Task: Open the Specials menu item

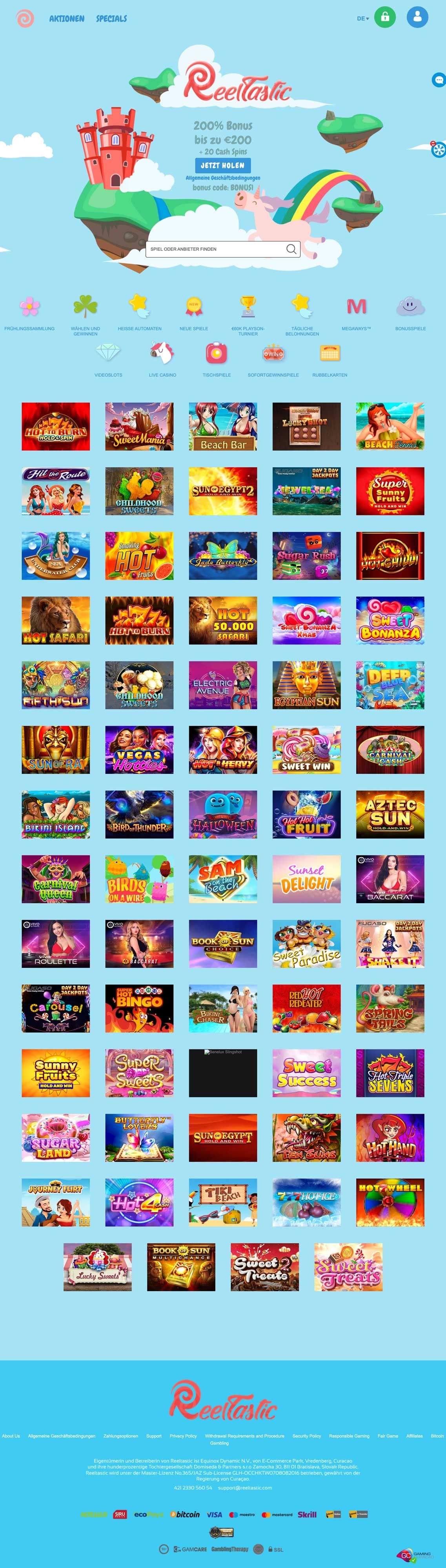Action: (x=111, y=18)
